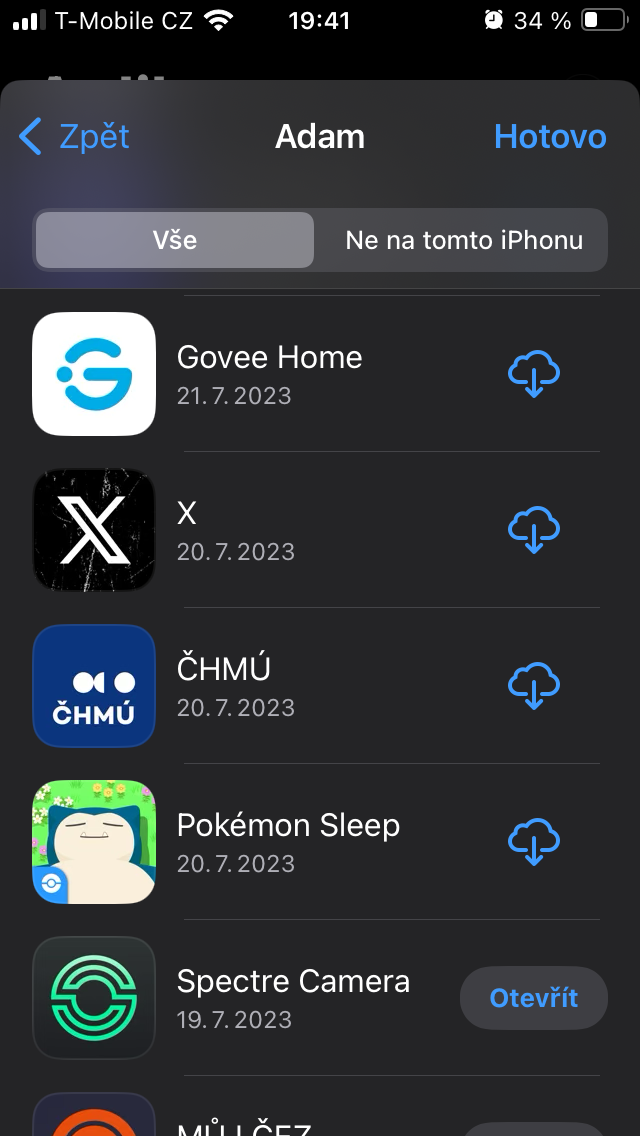Go back with the Zpět button
This screenshot has height=1136, width=640.
pyautogui.click(x=75, y=137)
